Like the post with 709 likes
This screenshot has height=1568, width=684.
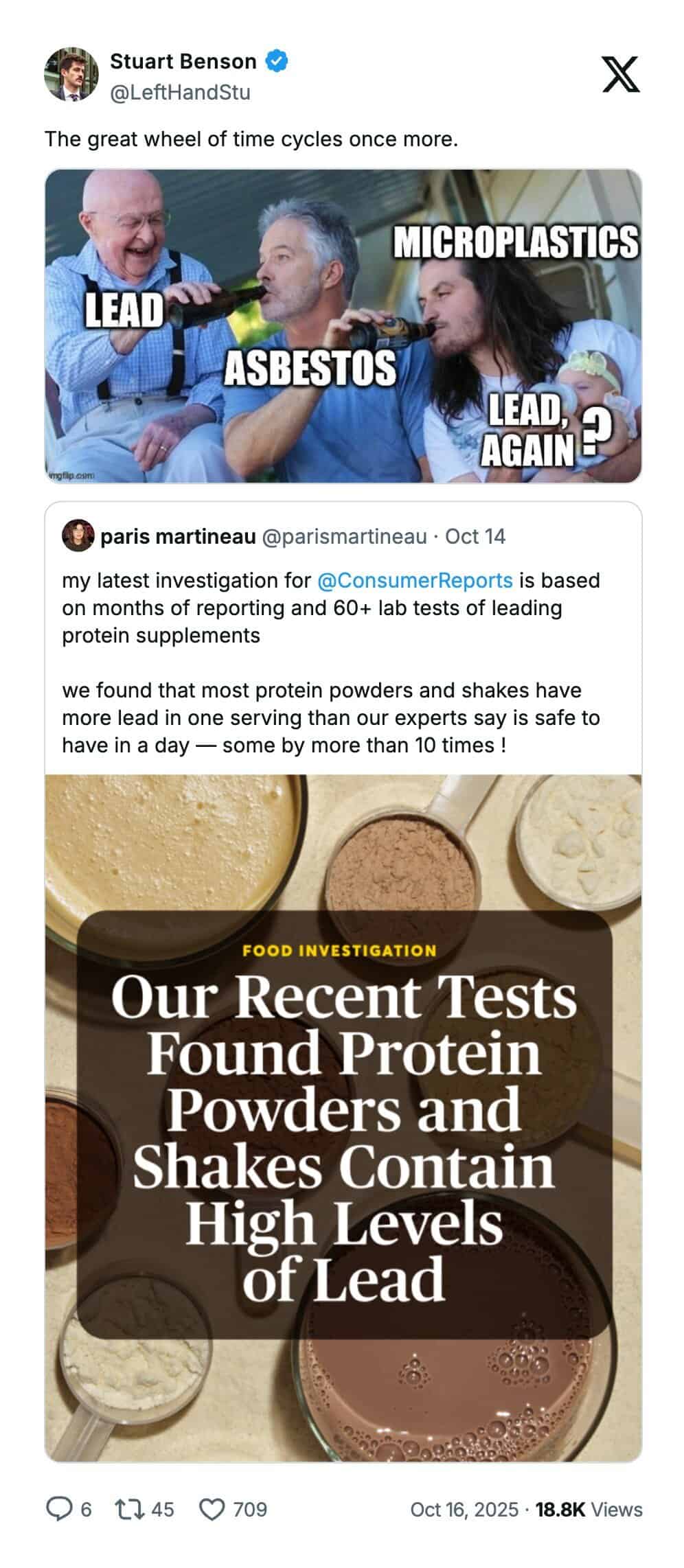point(212,1509)
